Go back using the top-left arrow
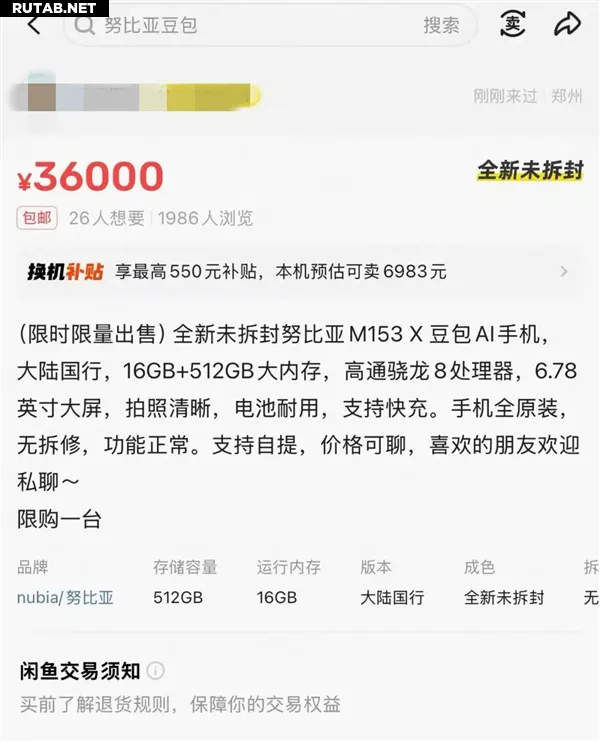 (x=34, y=25)
